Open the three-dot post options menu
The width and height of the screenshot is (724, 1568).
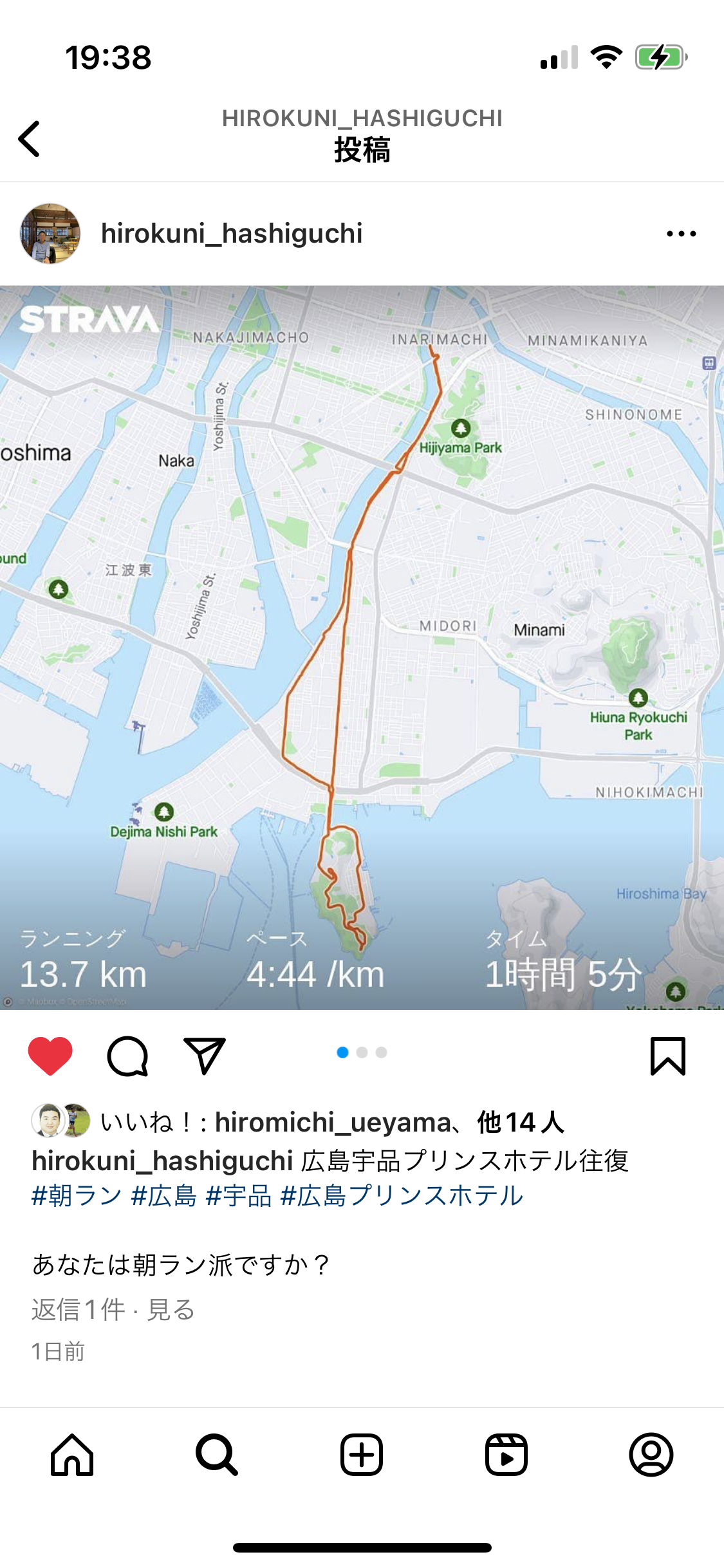click(x=681, y=234)
